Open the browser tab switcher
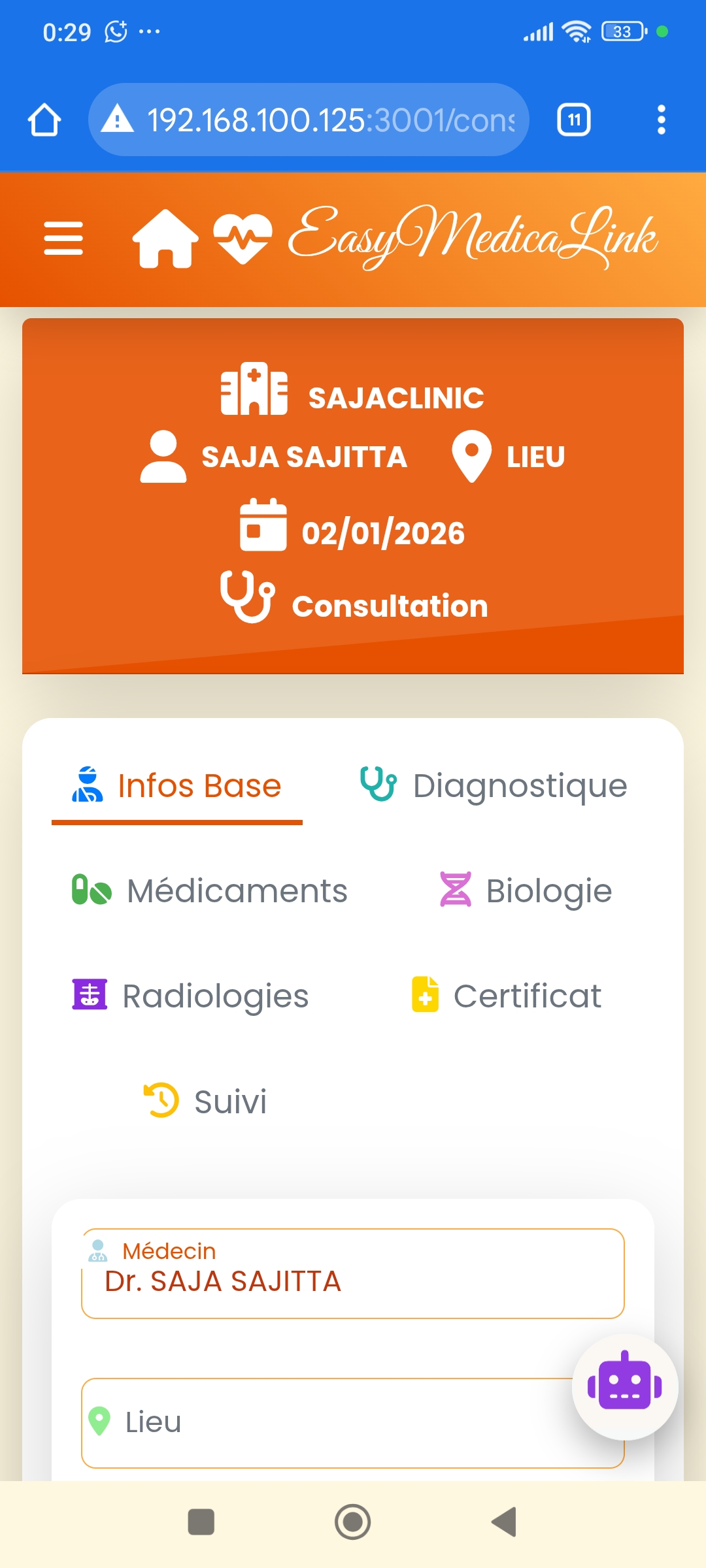 click(x=573, y=120)
